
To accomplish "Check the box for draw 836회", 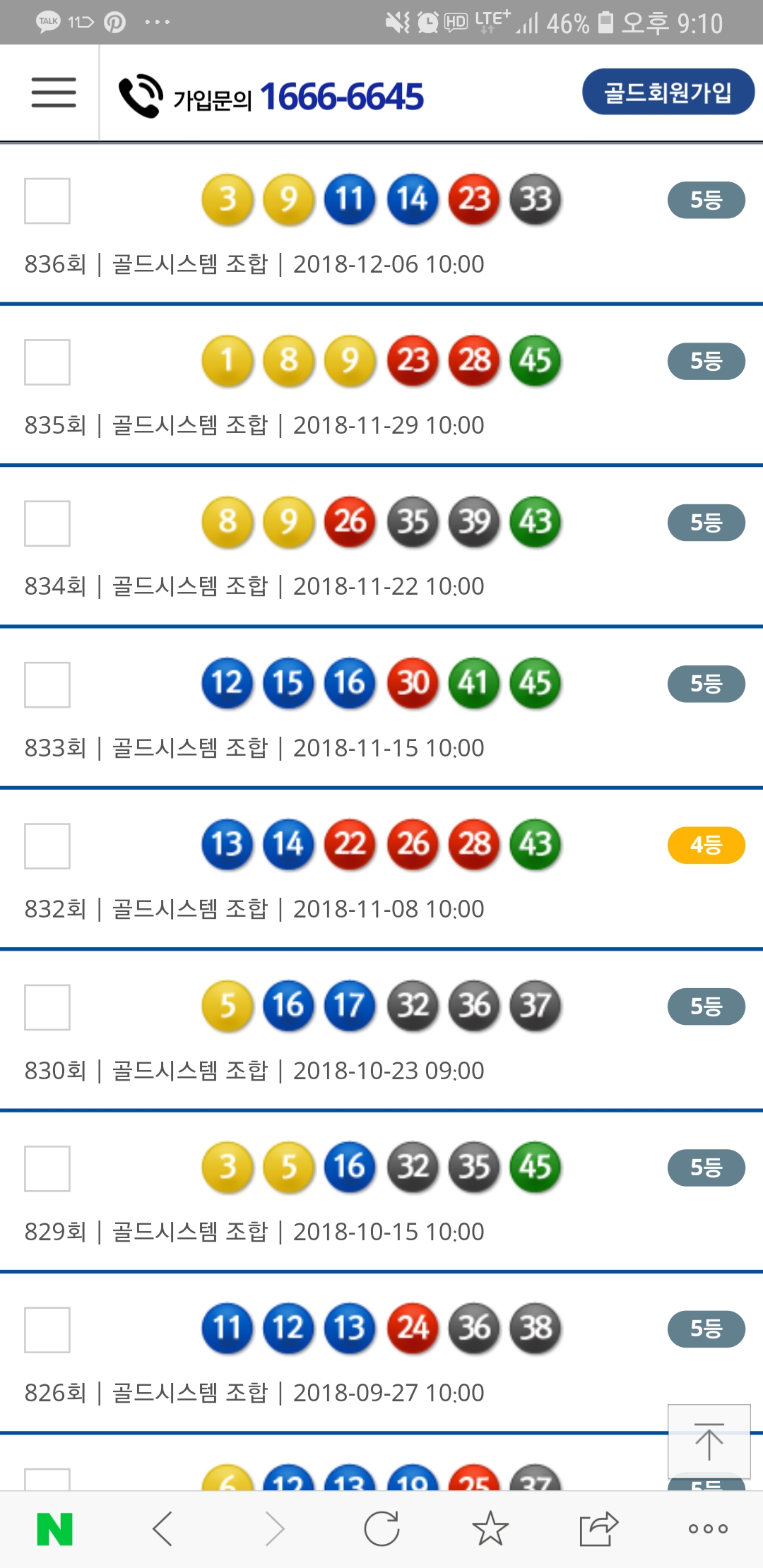I will click(x=47, y=201).
